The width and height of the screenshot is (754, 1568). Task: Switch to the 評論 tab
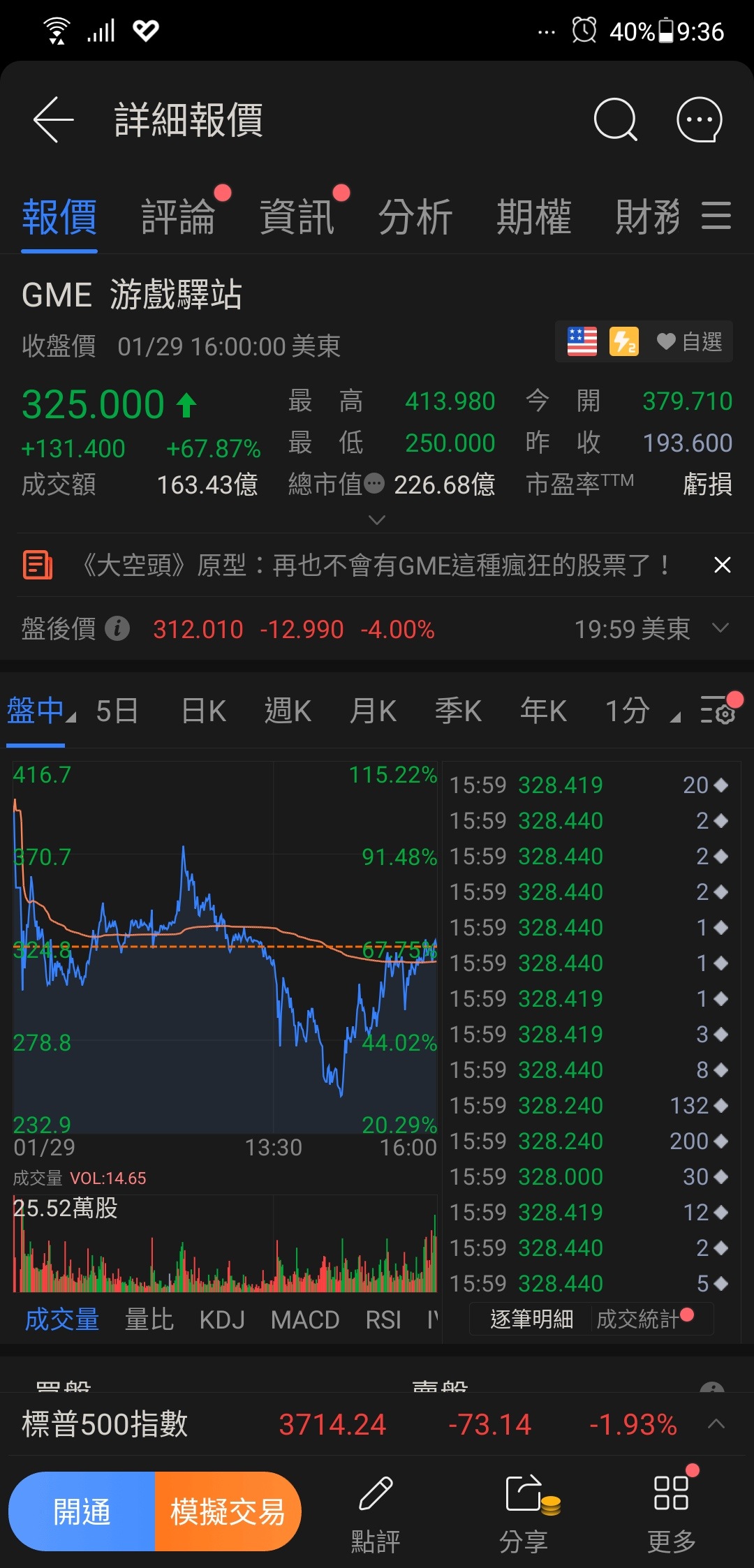click(178, 217)
